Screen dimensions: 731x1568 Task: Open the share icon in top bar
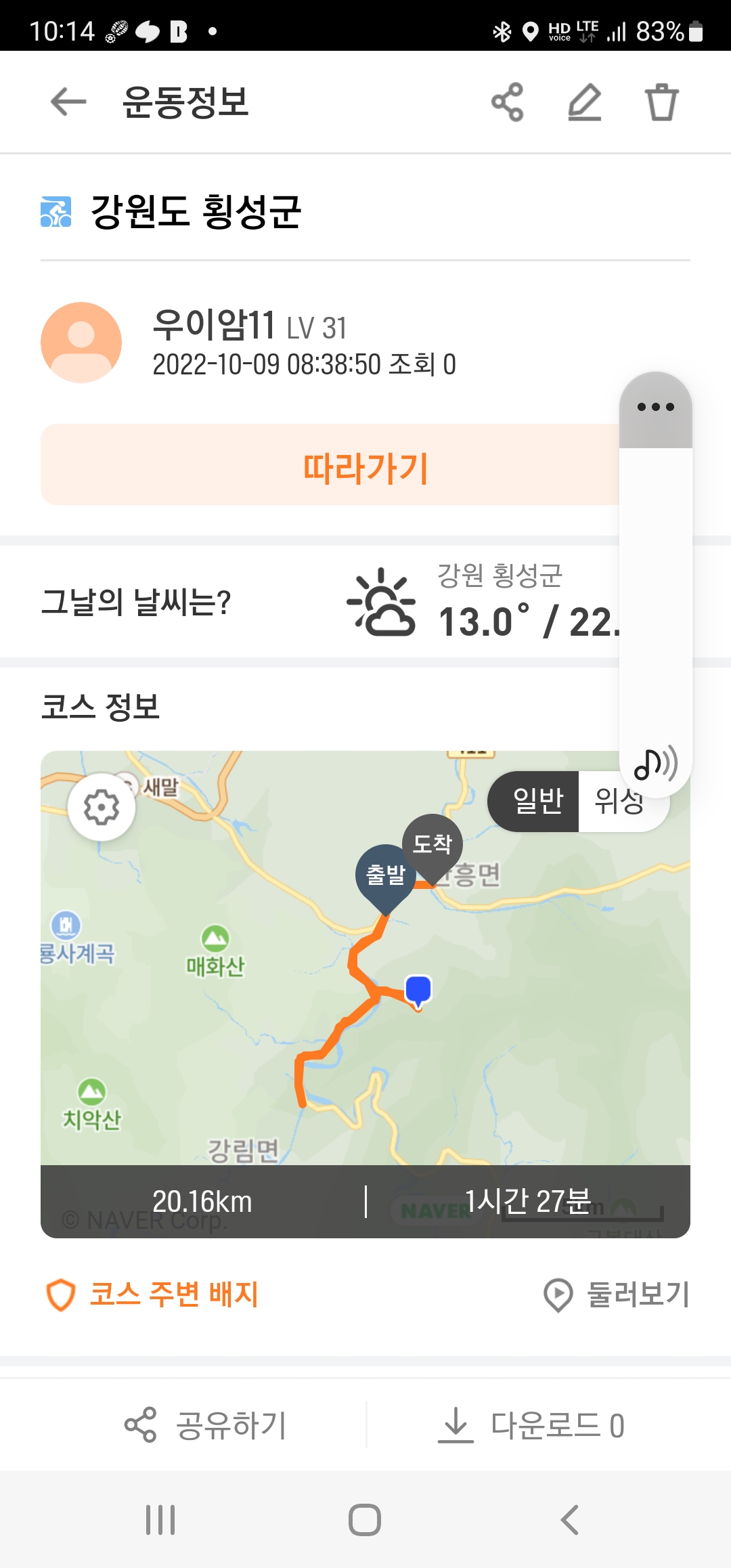(508, 102)
